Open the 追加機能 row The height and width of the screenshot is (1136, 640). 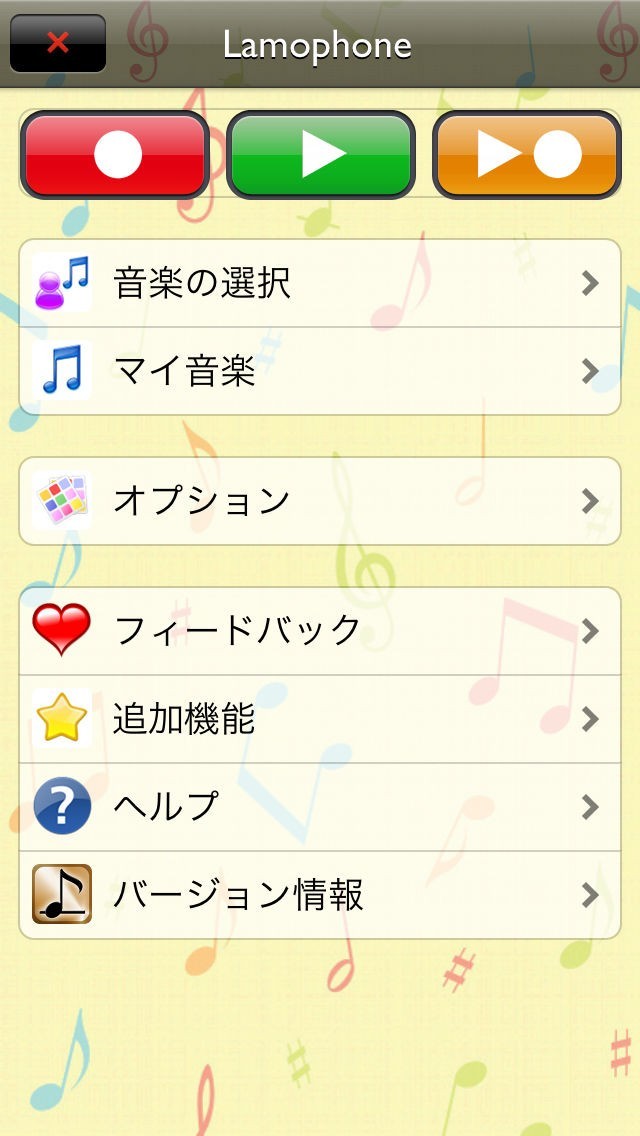click(x=320, y=718)
